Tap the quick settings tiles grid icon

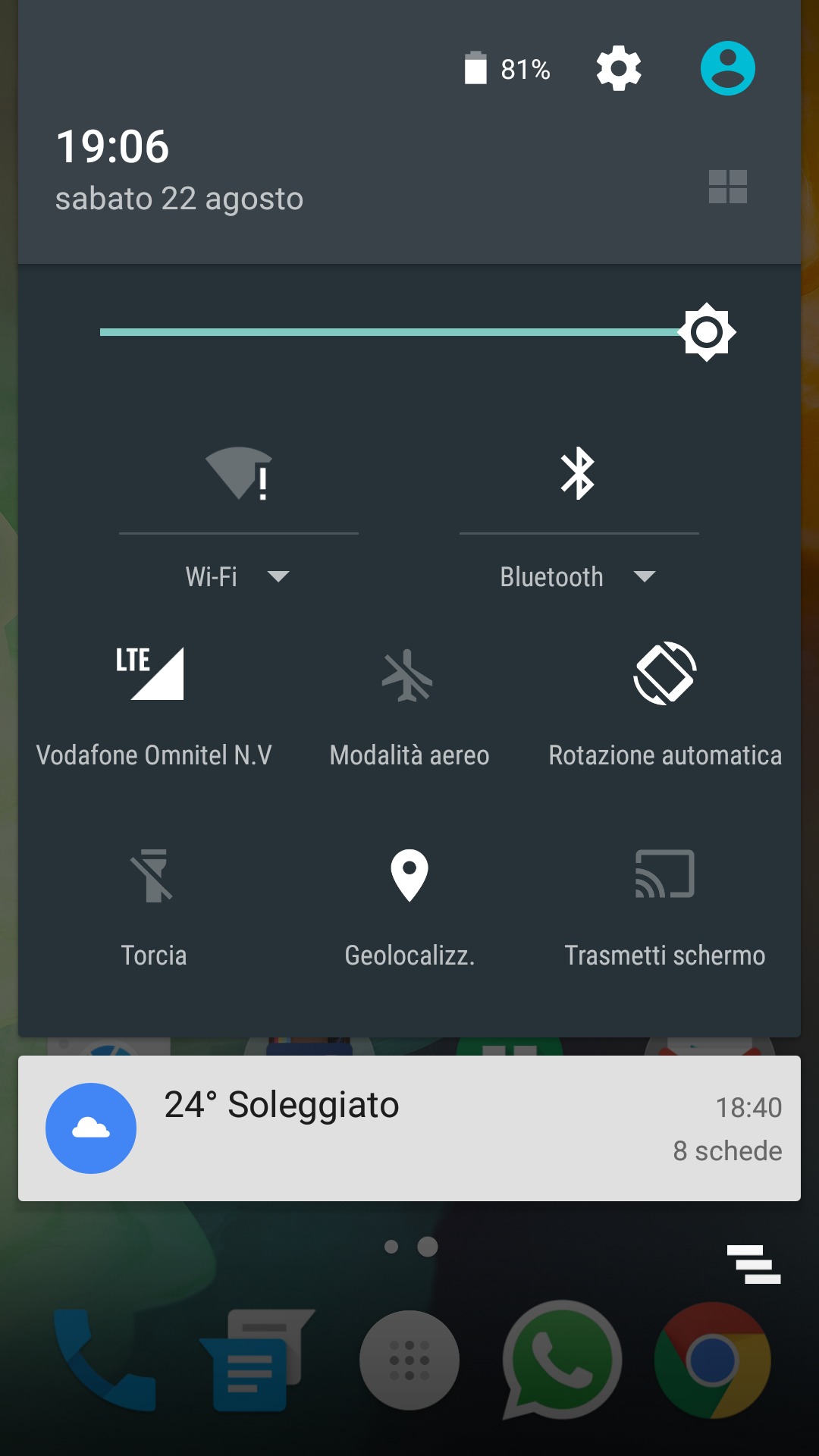[x=727, y=187]
